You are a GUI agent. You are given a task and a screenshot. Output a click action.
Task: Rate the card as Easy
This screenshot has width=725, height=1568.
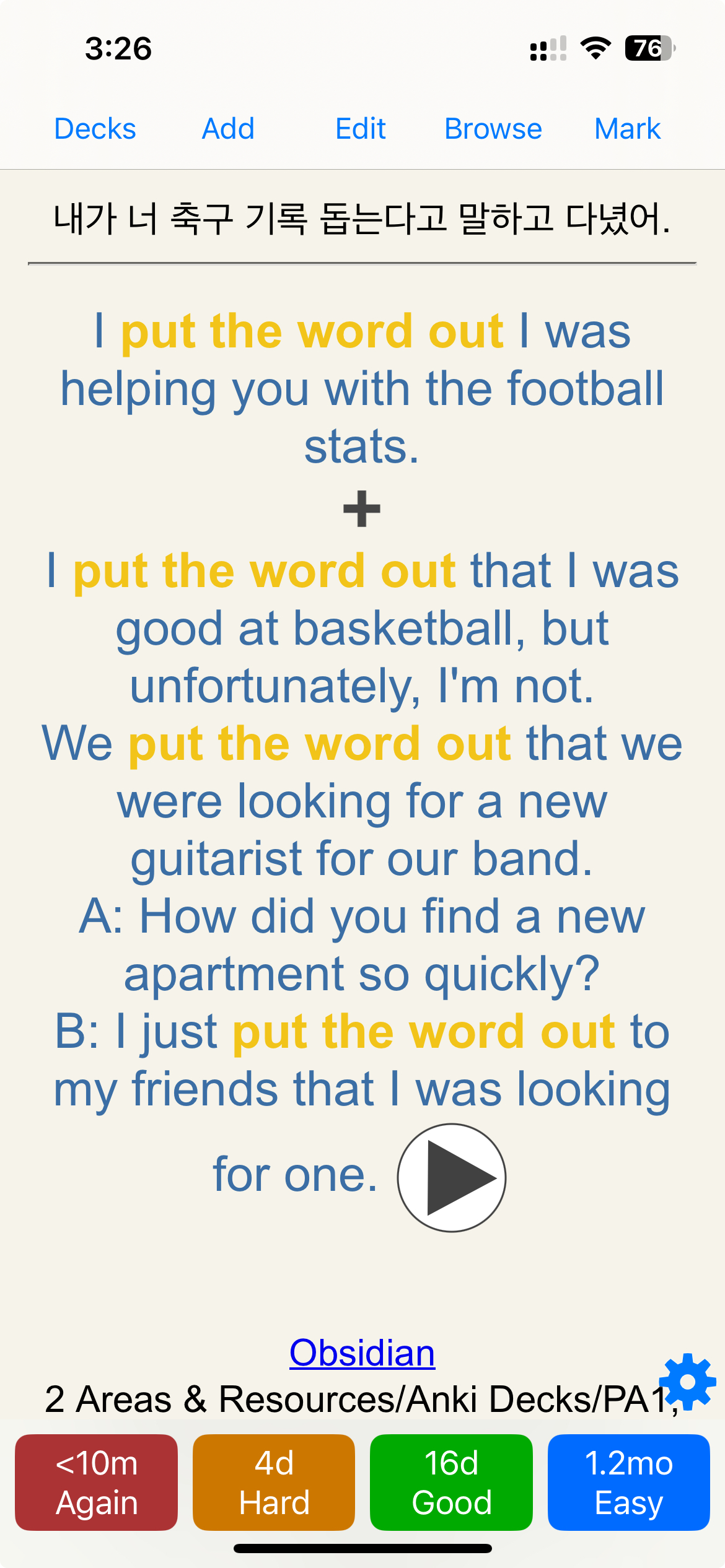tap(628, 1483)
